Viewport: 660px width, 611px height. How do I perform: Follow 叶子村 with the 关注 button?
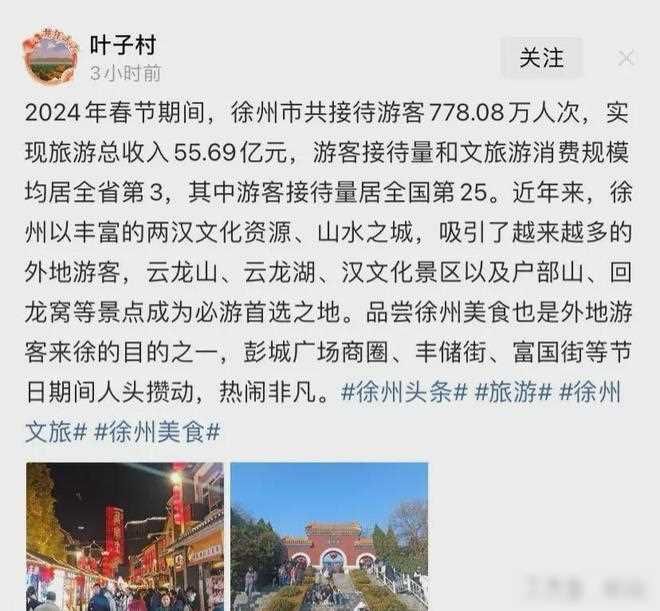coord(541,58)
